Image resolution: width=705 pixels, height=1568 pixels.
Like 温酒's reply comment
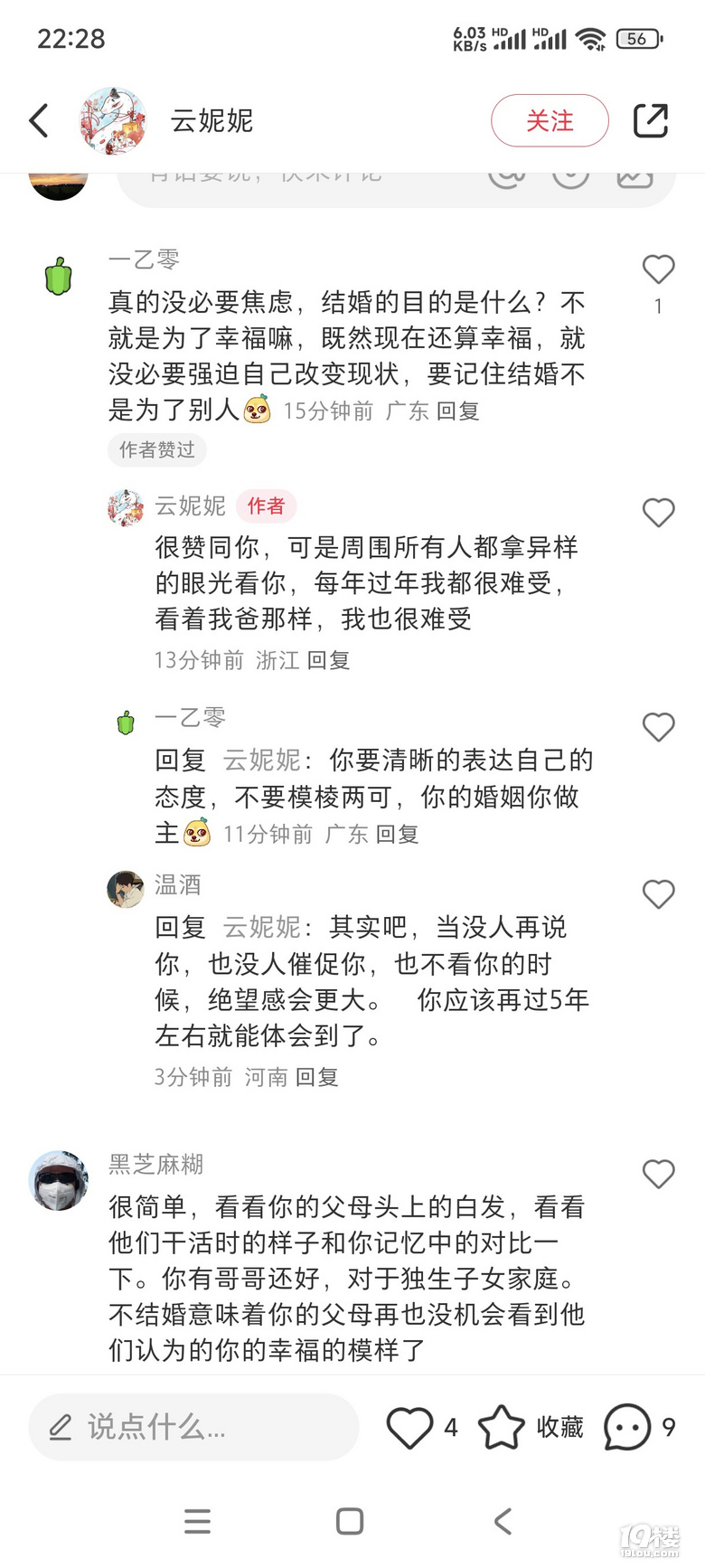point(658,894)
